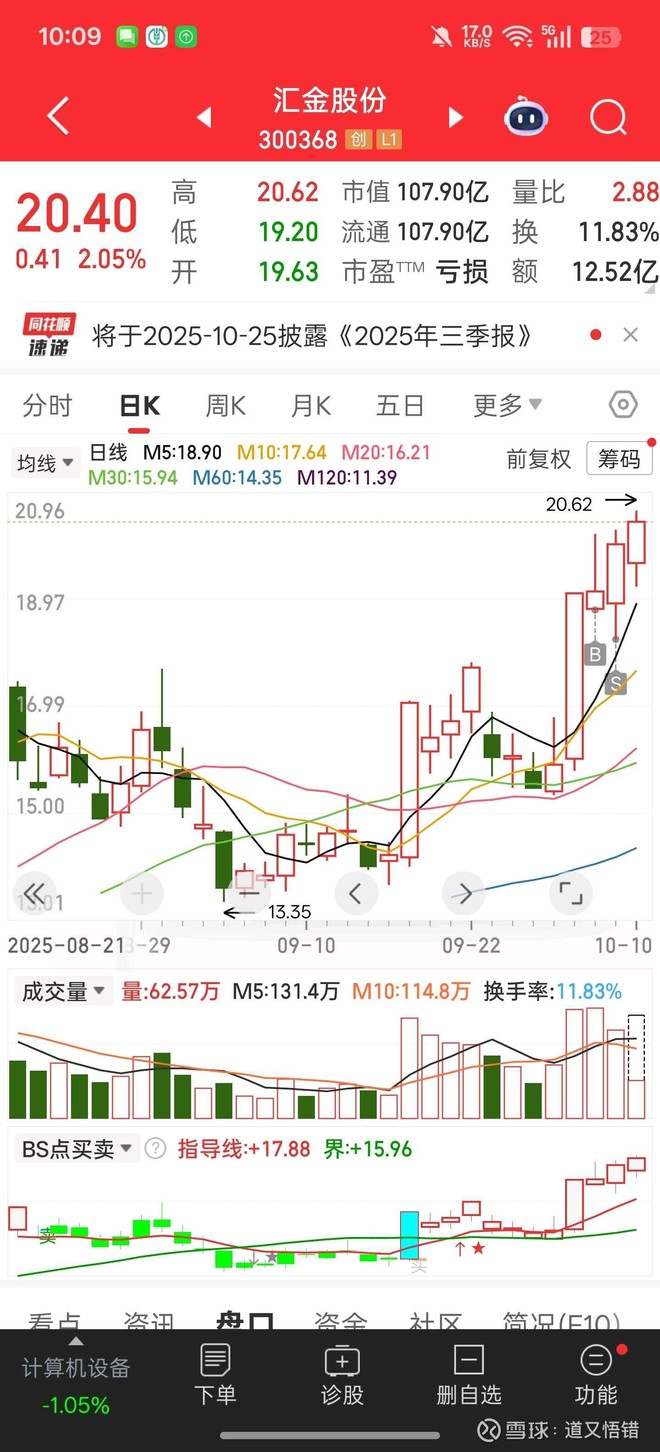Viewport: 660px width, 1452px height.
Task: Tap 删自选 to remove from watchlist
Action: click(x=468, y=1375)
